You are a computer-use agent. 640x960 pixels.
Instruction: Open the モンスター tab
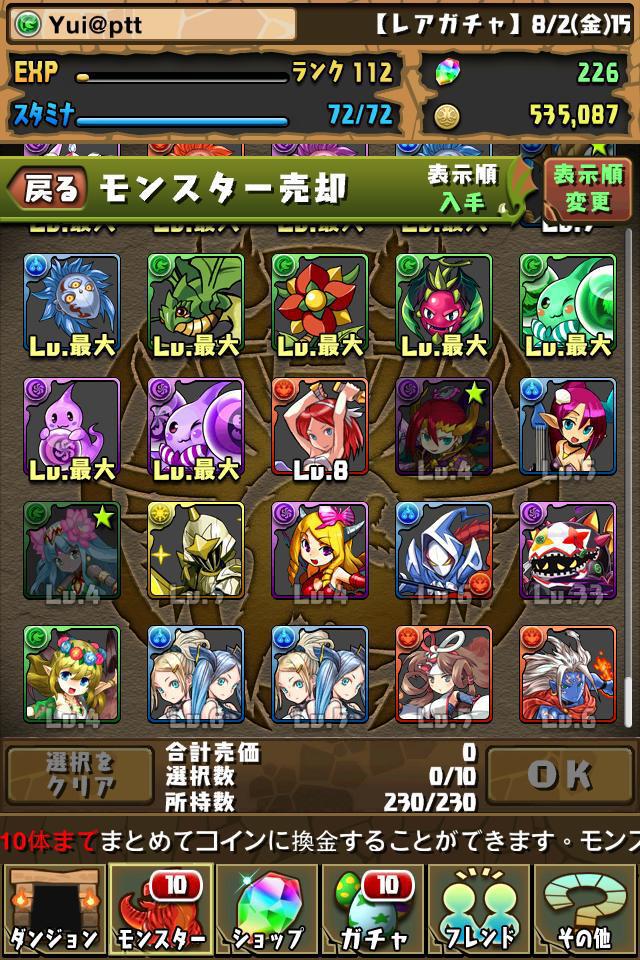(x=160, y=912)
